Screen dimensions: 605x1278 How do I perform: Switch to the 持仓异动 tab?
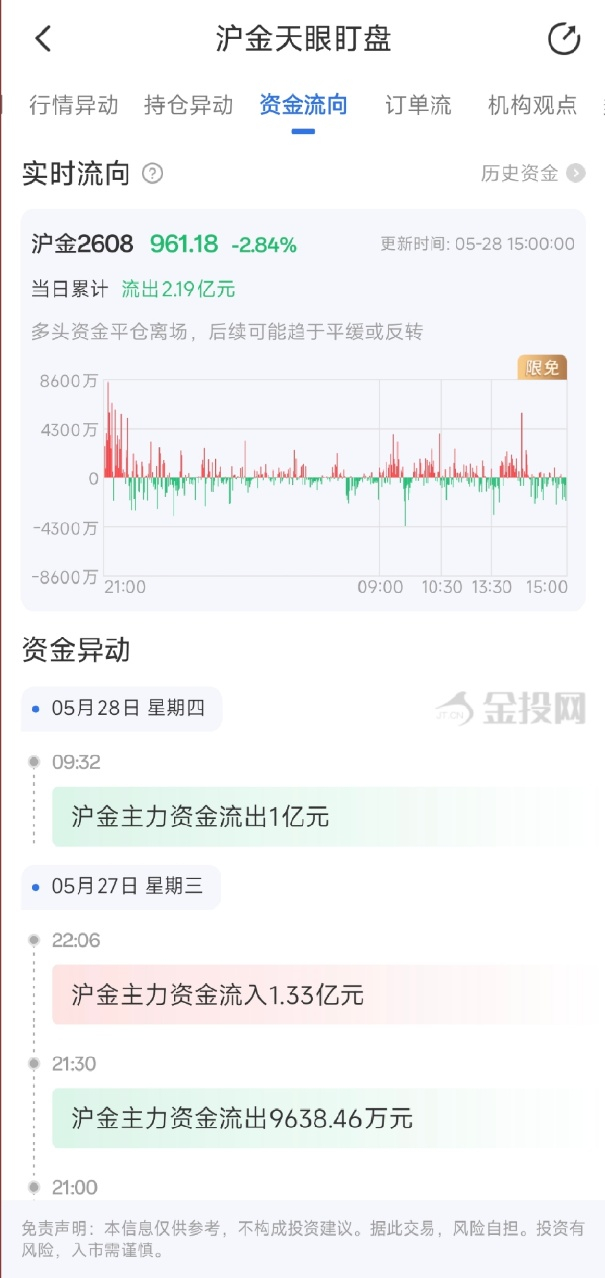point(188,105)
